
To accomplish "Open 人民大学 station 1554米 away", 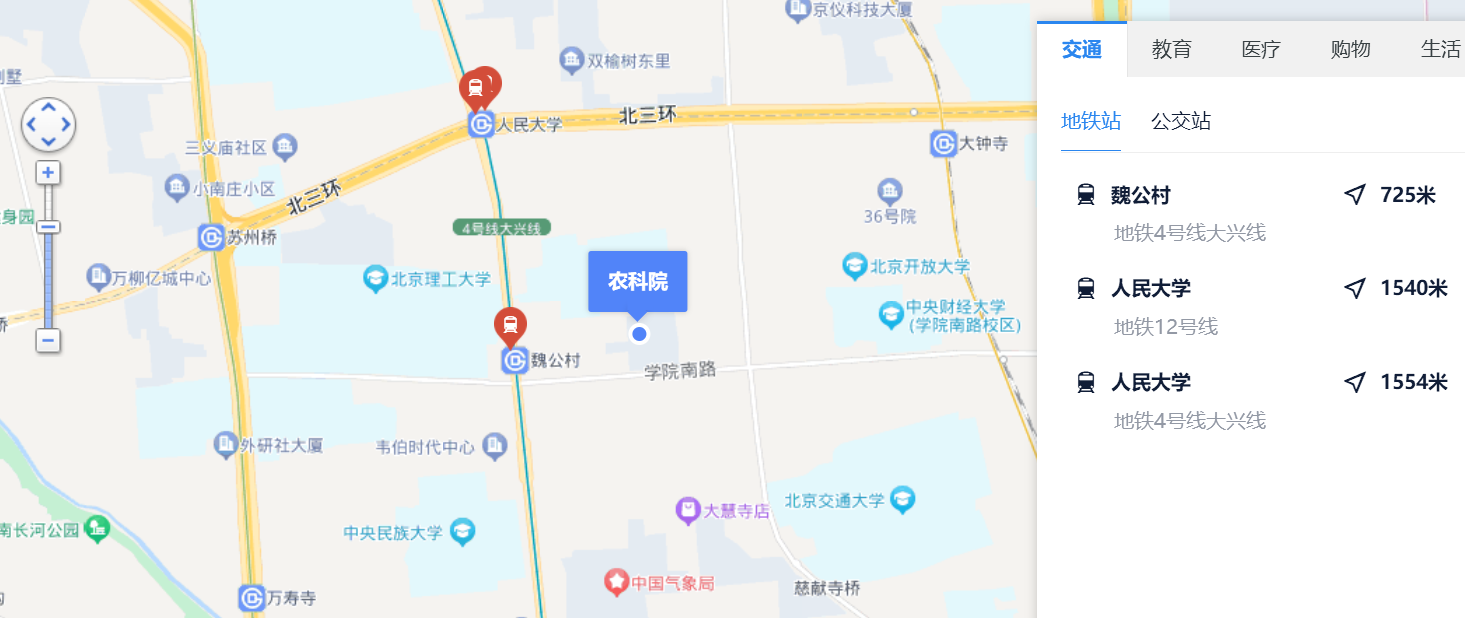I will [1150, 382].
